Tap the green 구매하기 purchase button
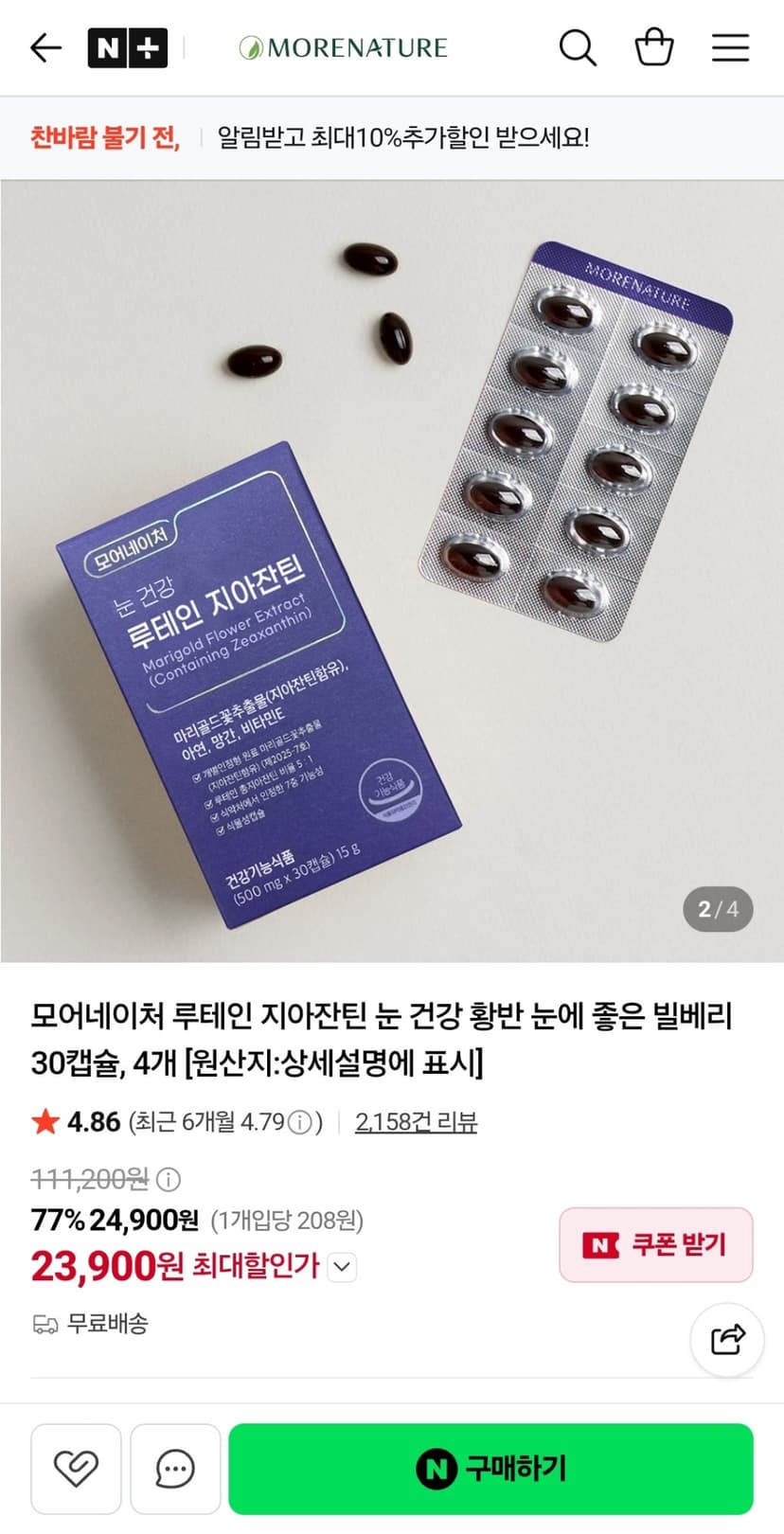 click(490, 1469)
